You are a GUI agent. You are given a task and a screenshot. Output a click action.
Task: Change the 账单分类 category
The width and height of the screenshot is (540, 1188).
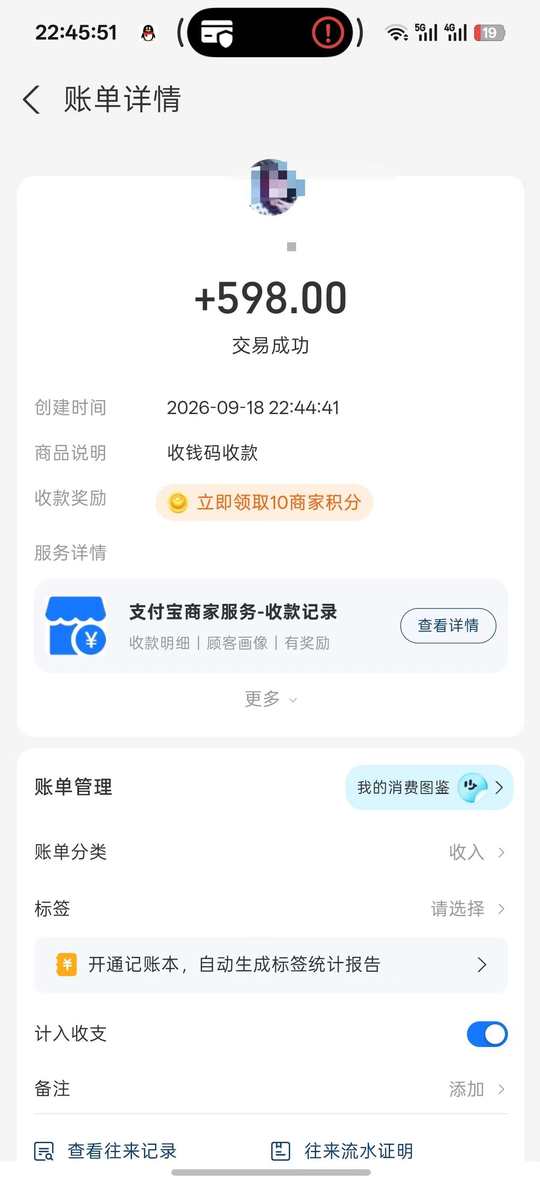270,852
